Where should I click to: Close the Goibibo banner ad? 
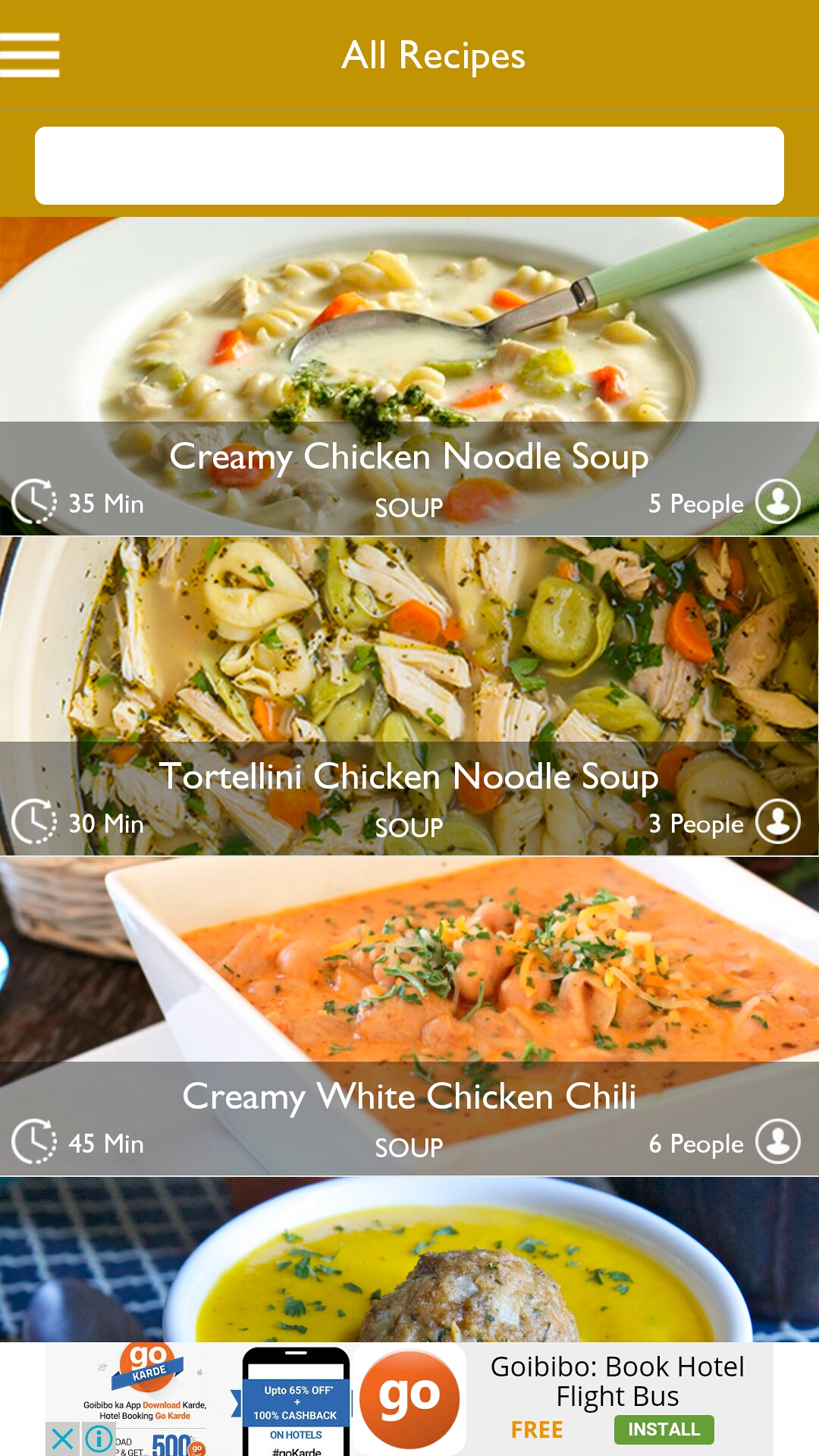[x=63, y=1439]
